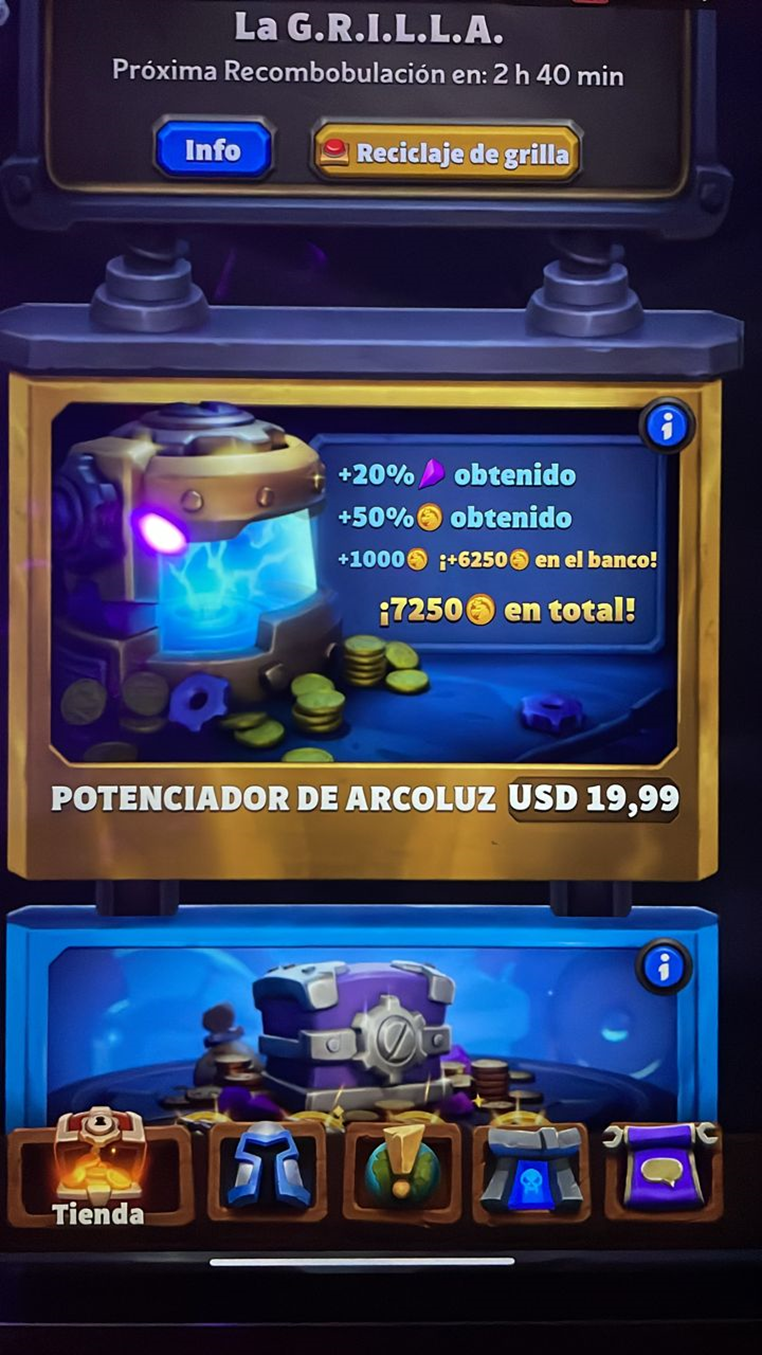762x1355 pixels.
Task: Go to the skull gate tab
Action: (532, 1170)
